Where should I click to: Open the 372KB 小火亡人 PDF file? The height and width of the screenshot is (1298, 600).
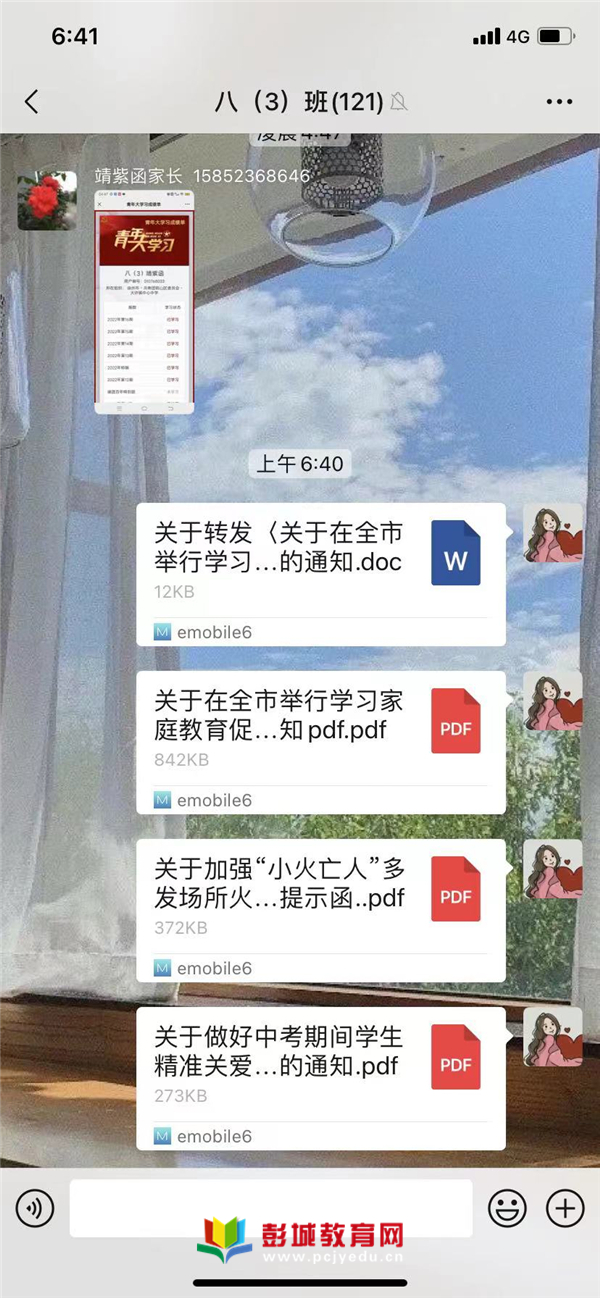320,909
